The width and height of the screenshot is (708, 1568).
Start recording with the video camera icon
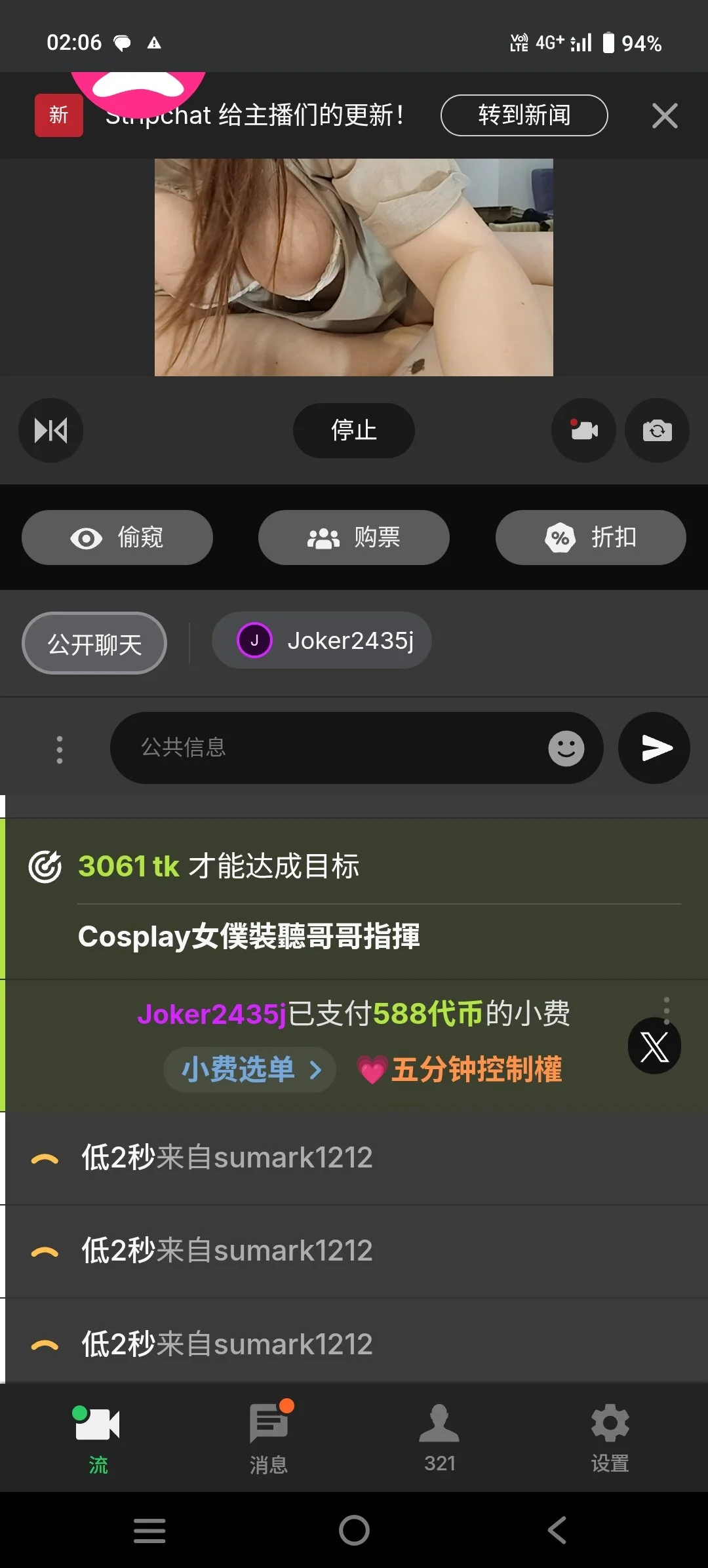pos(583,431)
